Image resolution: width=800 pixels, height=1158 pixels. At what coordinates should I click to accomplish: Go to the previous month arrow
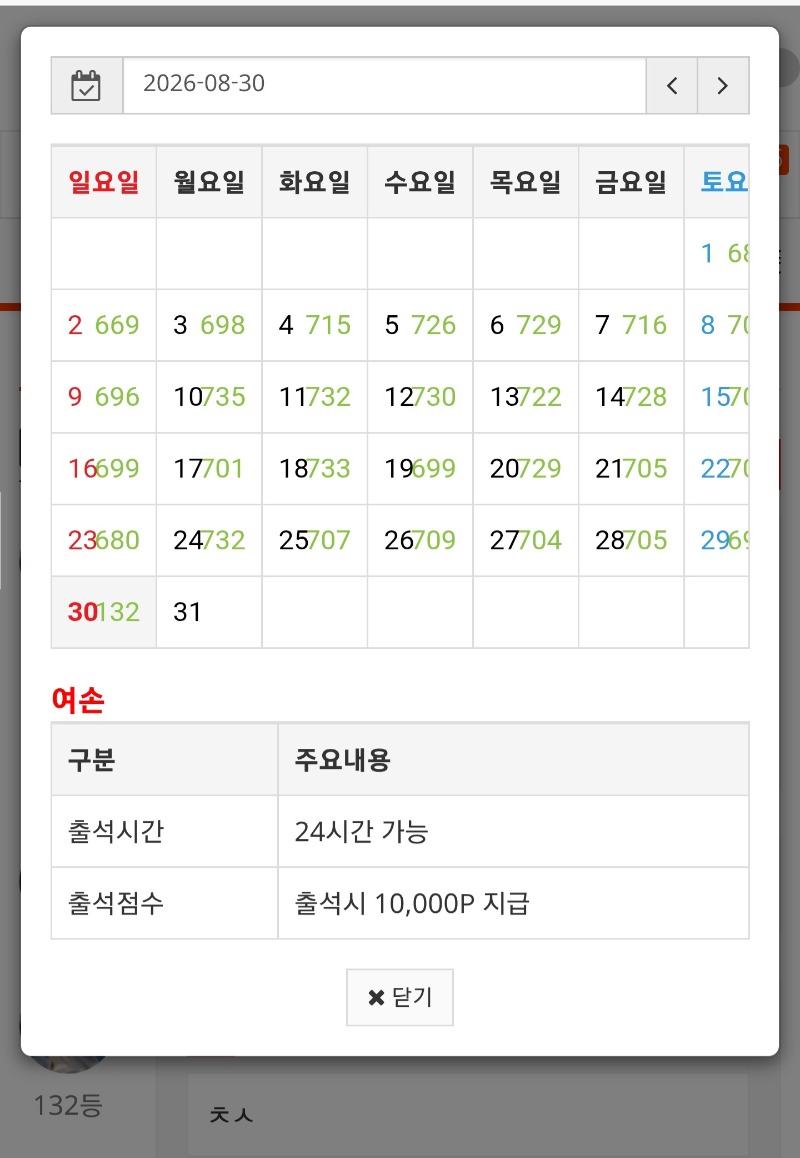[671, 86]
